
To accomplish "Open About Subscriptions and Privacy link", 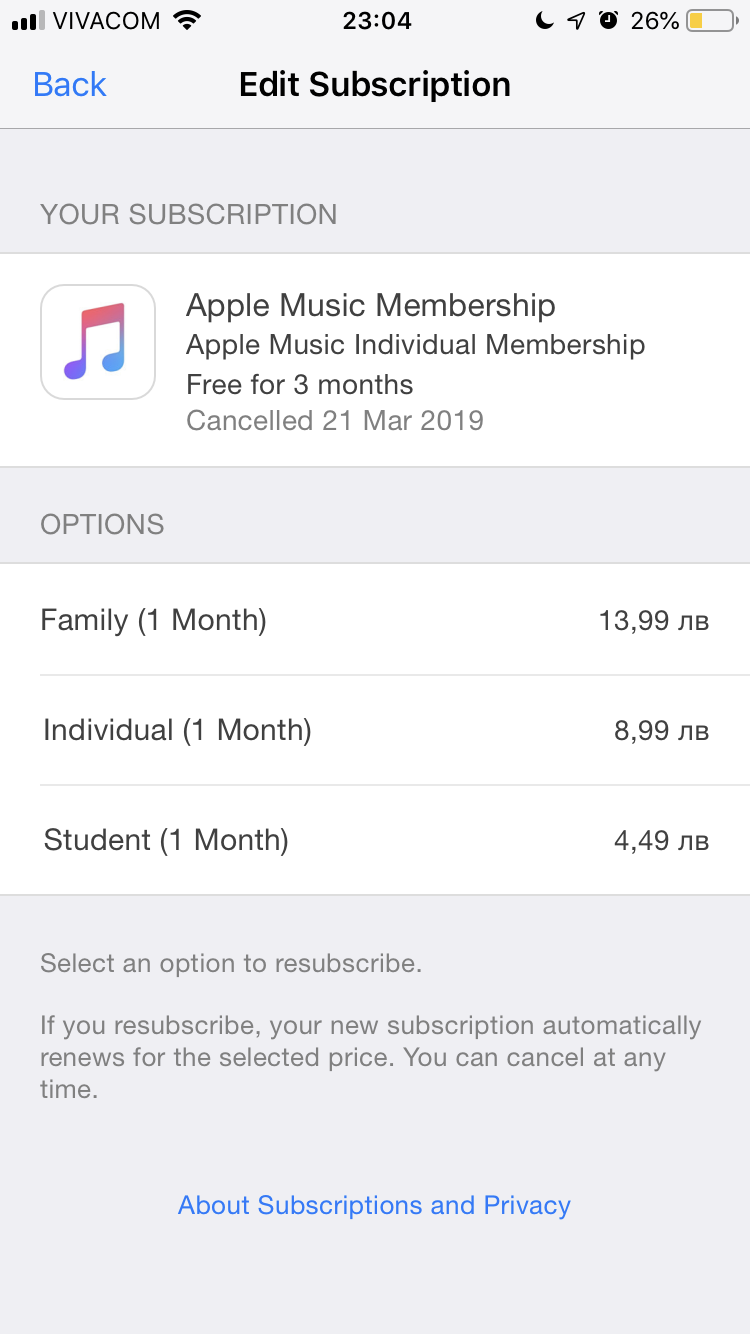I will [374, 1205].
